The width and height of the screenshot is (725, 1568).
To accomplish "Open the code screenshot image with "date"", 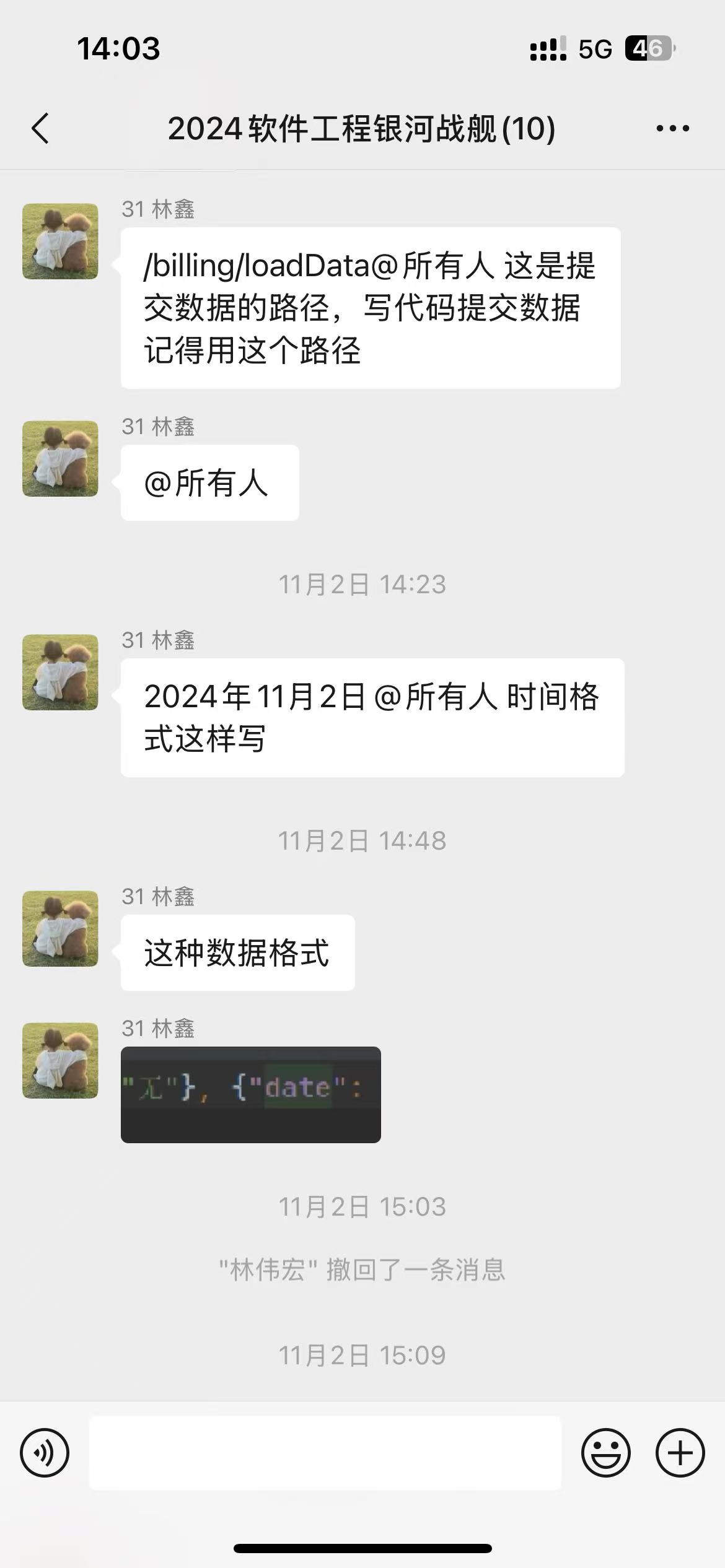I will click(x=250, y=1094).
